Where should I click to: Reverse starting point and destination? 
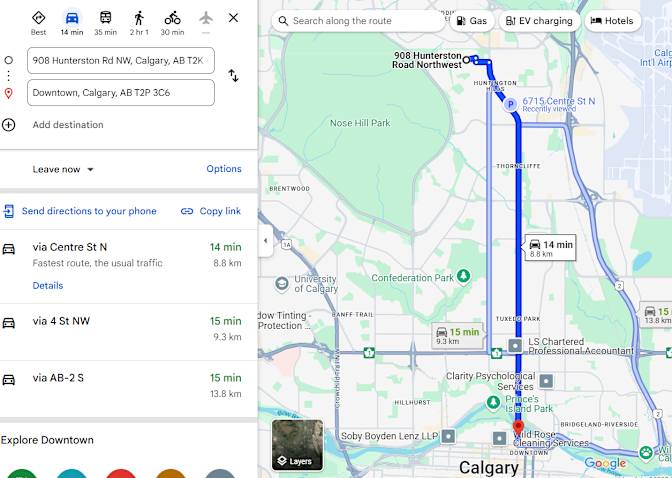(x=233, y=76)
